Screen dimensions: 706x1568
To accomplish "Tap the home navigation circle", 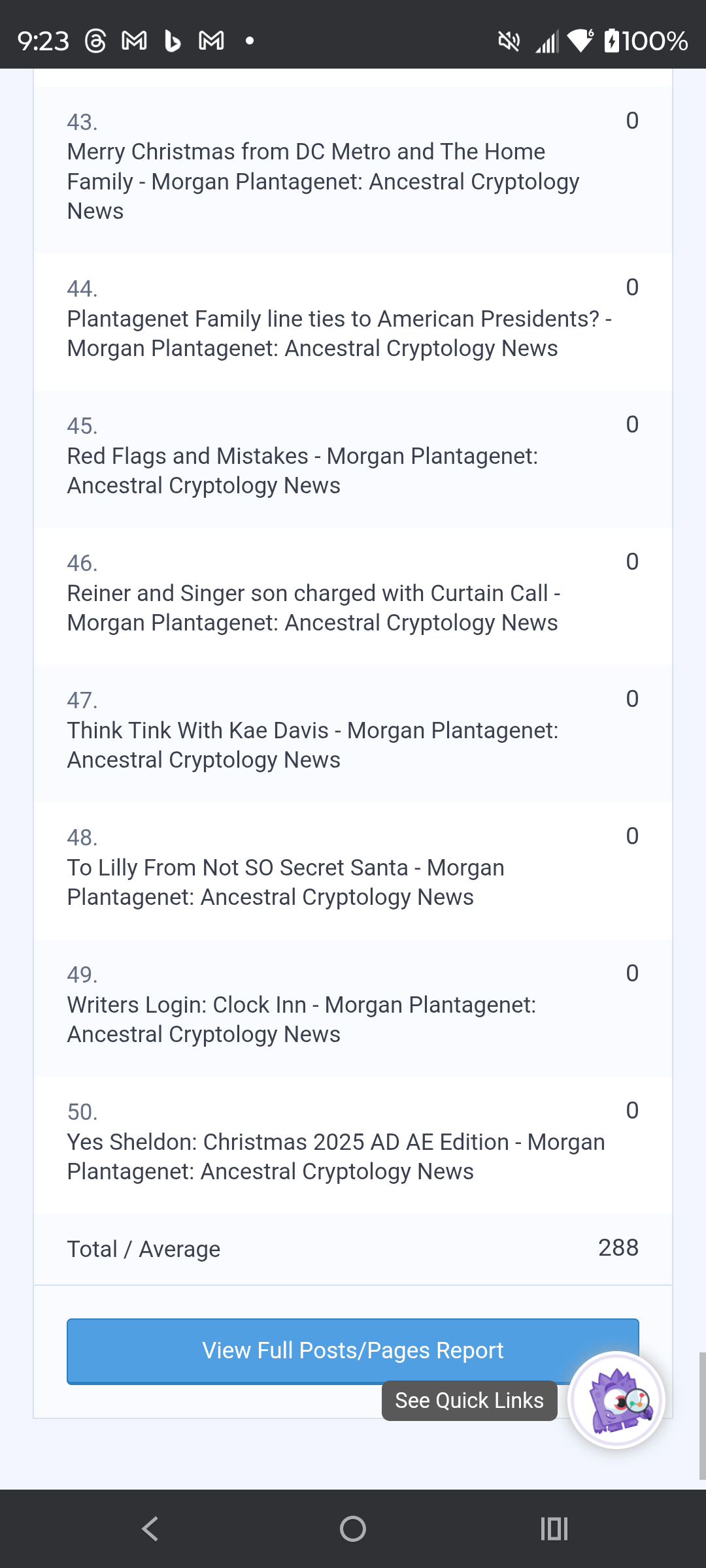I will pyautogui.click(x=352, y=1527).
